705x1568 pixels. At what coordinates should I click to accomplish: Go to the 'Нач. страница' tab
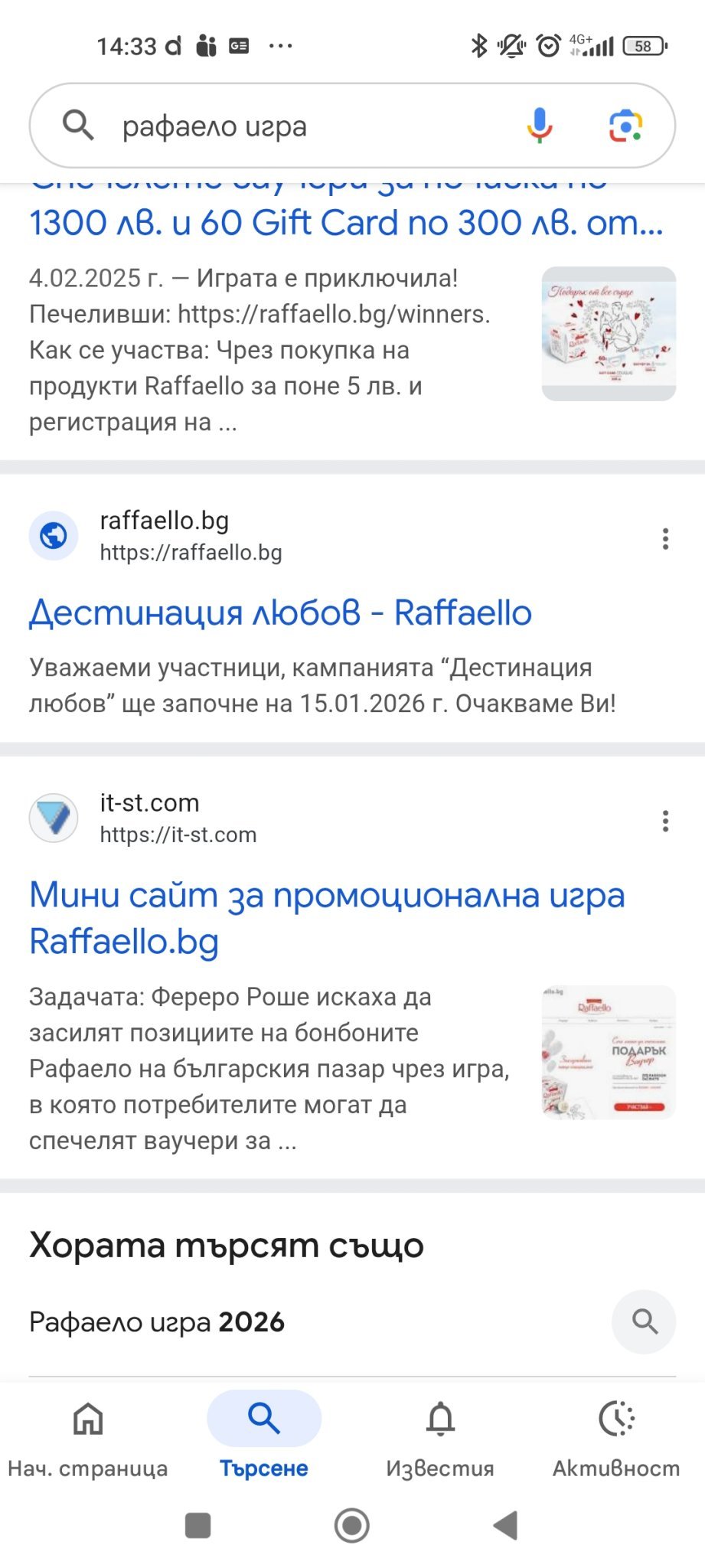click(x=88, y=1436)
